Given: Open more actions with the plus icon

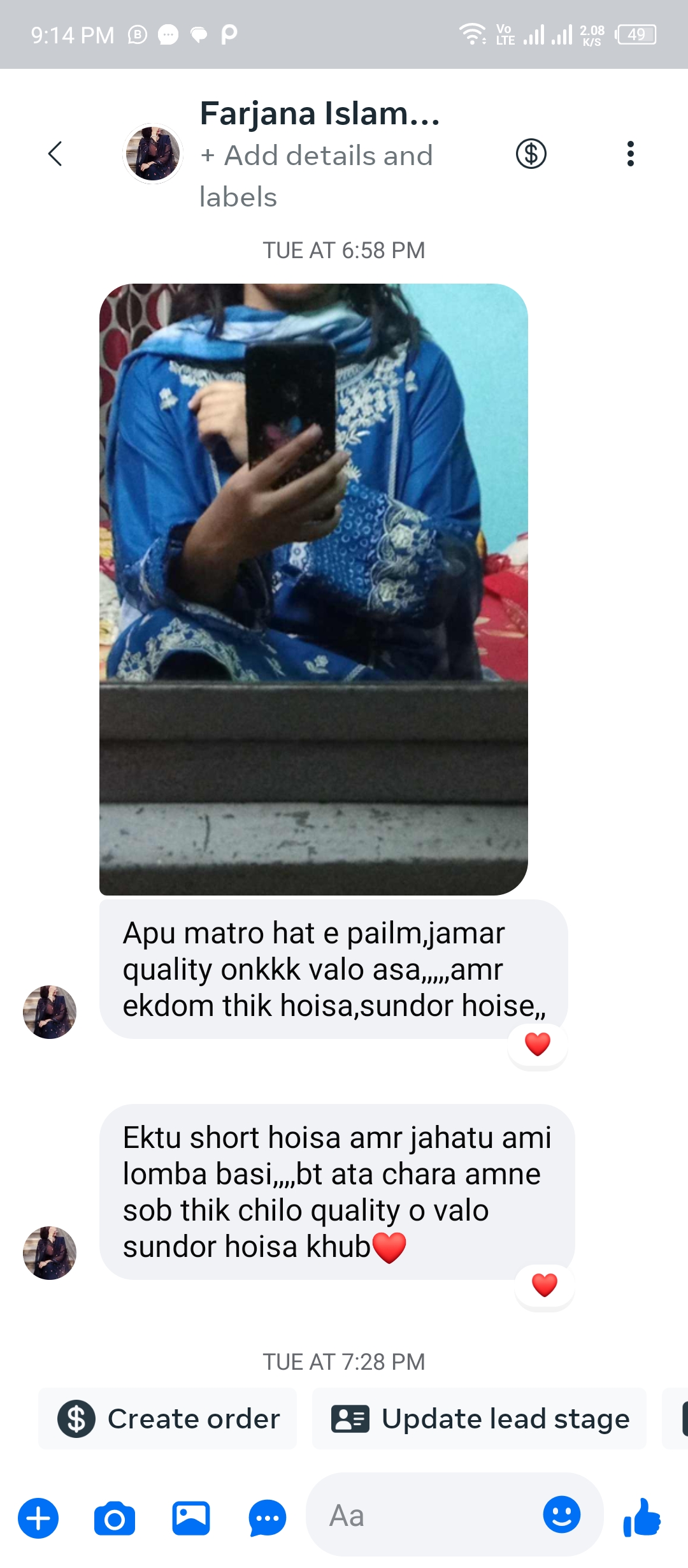Looking at the screenshot, I should pos(38,1518).
